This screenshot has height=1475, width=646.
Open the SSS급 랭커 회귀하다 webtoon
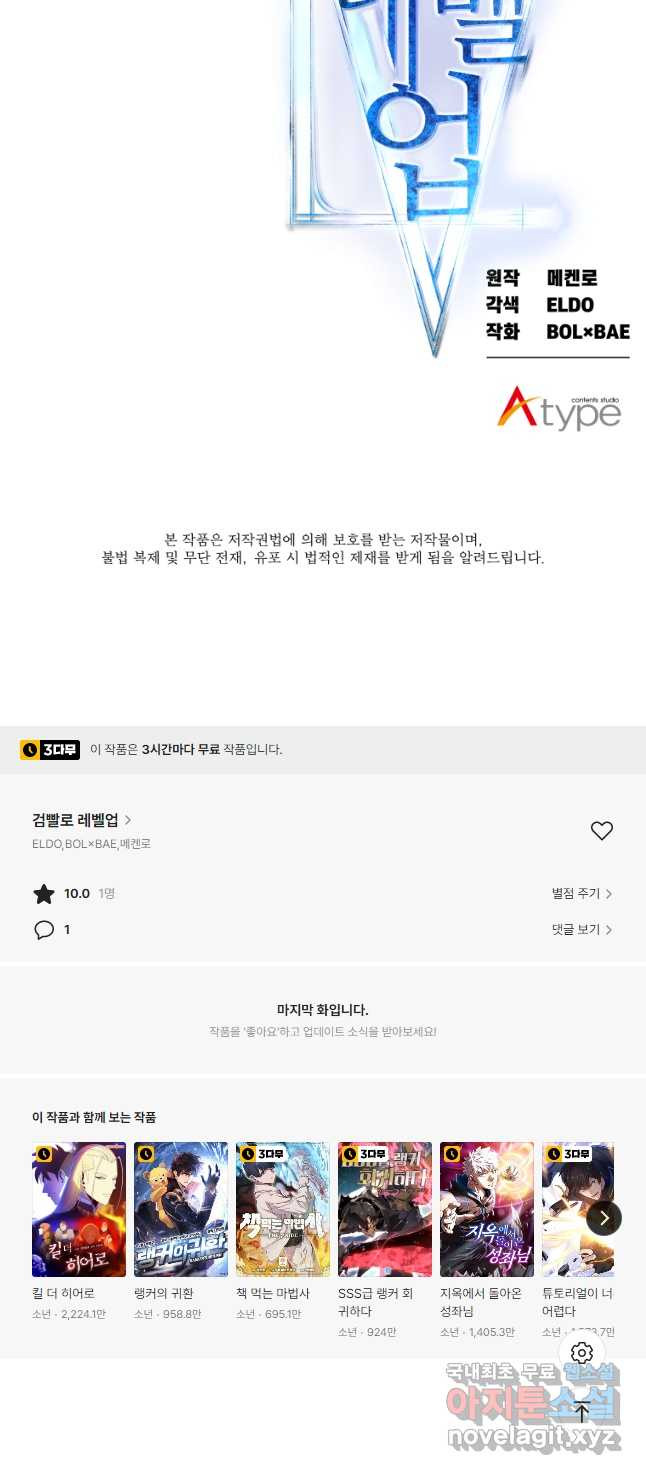(x=385, y=1210)
